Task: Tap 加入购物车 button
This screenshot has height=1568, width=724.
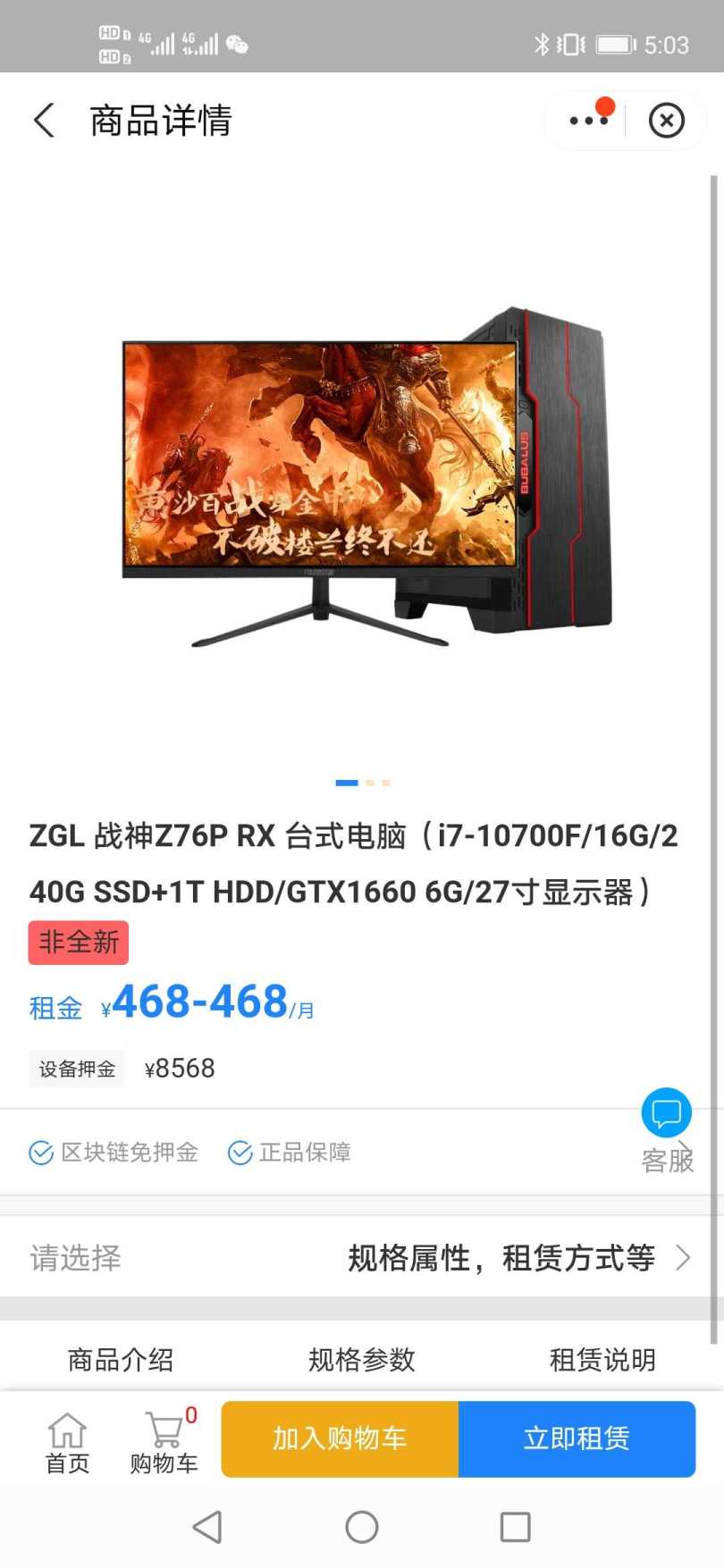Action: pyautogui.click(x=340, y=1438)
